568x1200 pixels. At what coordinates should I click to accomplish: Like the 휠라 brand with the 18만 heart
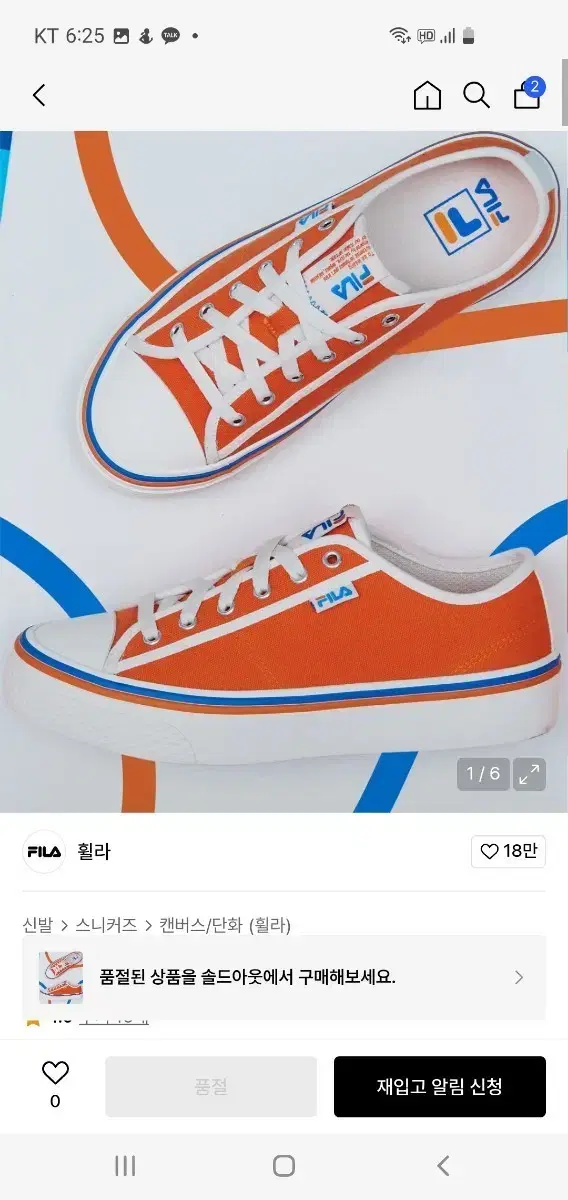click(x=508, y=852)
